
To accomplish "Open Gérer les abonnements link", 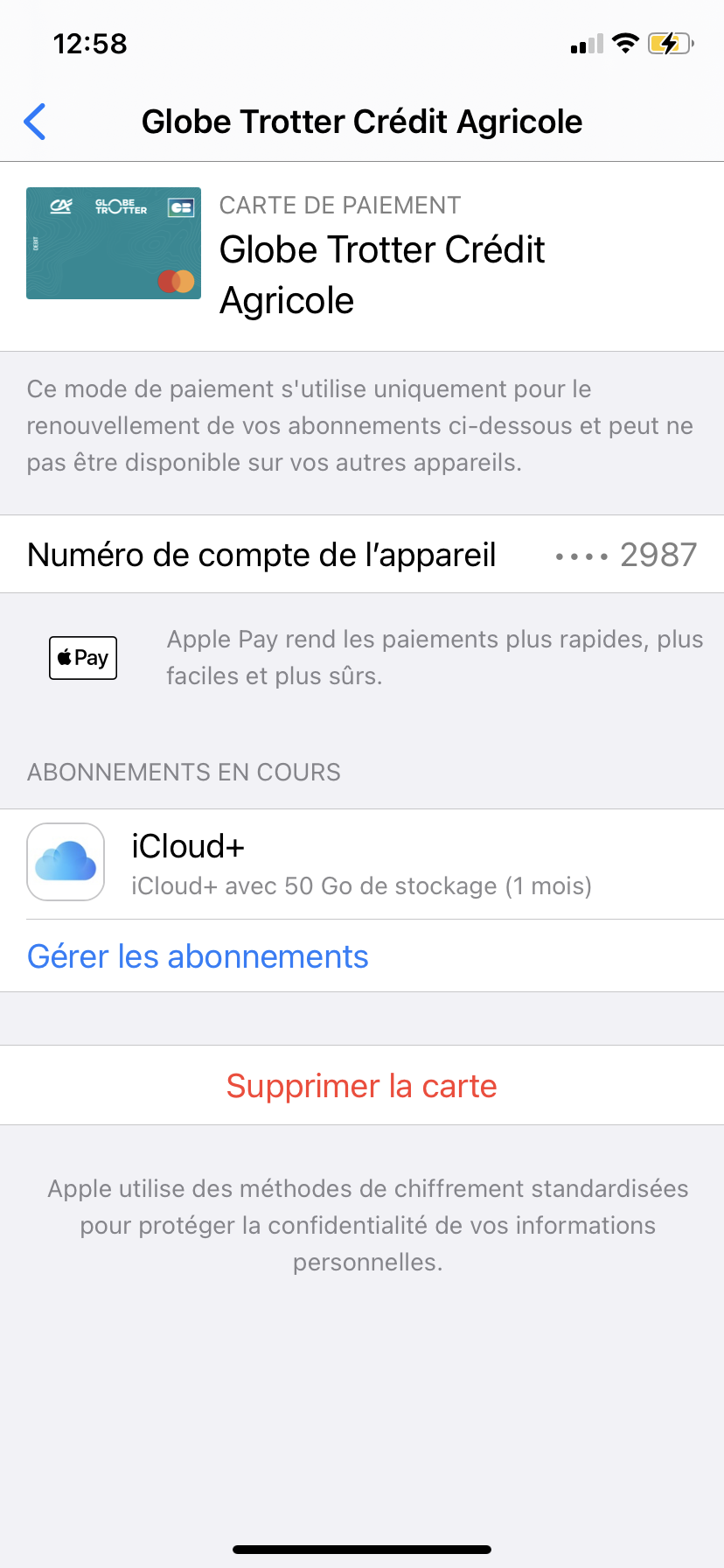I will (x=198, y=956).
